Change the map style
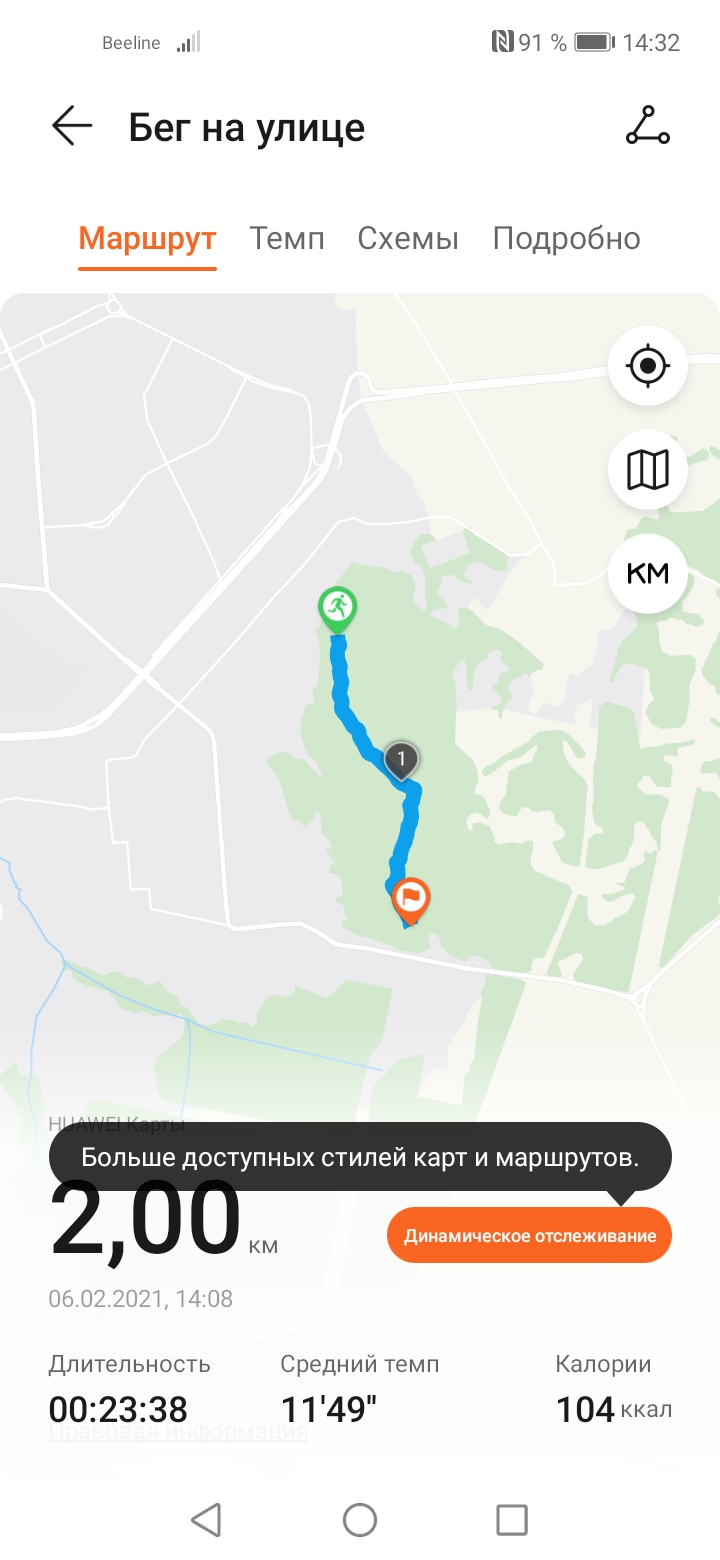The height and width of the screenshot is (1560, 720). pyautogui.click(x=647, y=469)
